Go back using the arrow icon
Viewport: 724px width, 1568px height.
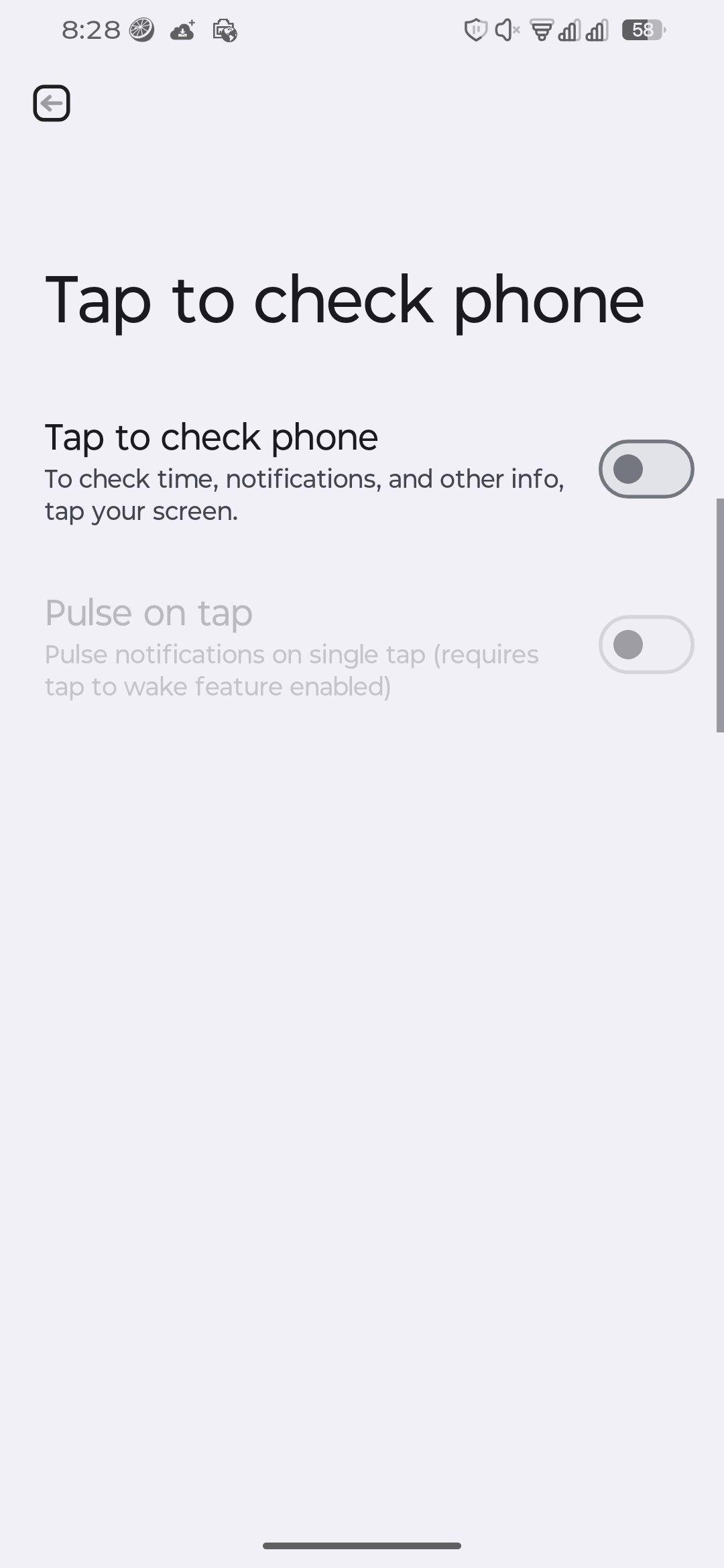point(52,104)
